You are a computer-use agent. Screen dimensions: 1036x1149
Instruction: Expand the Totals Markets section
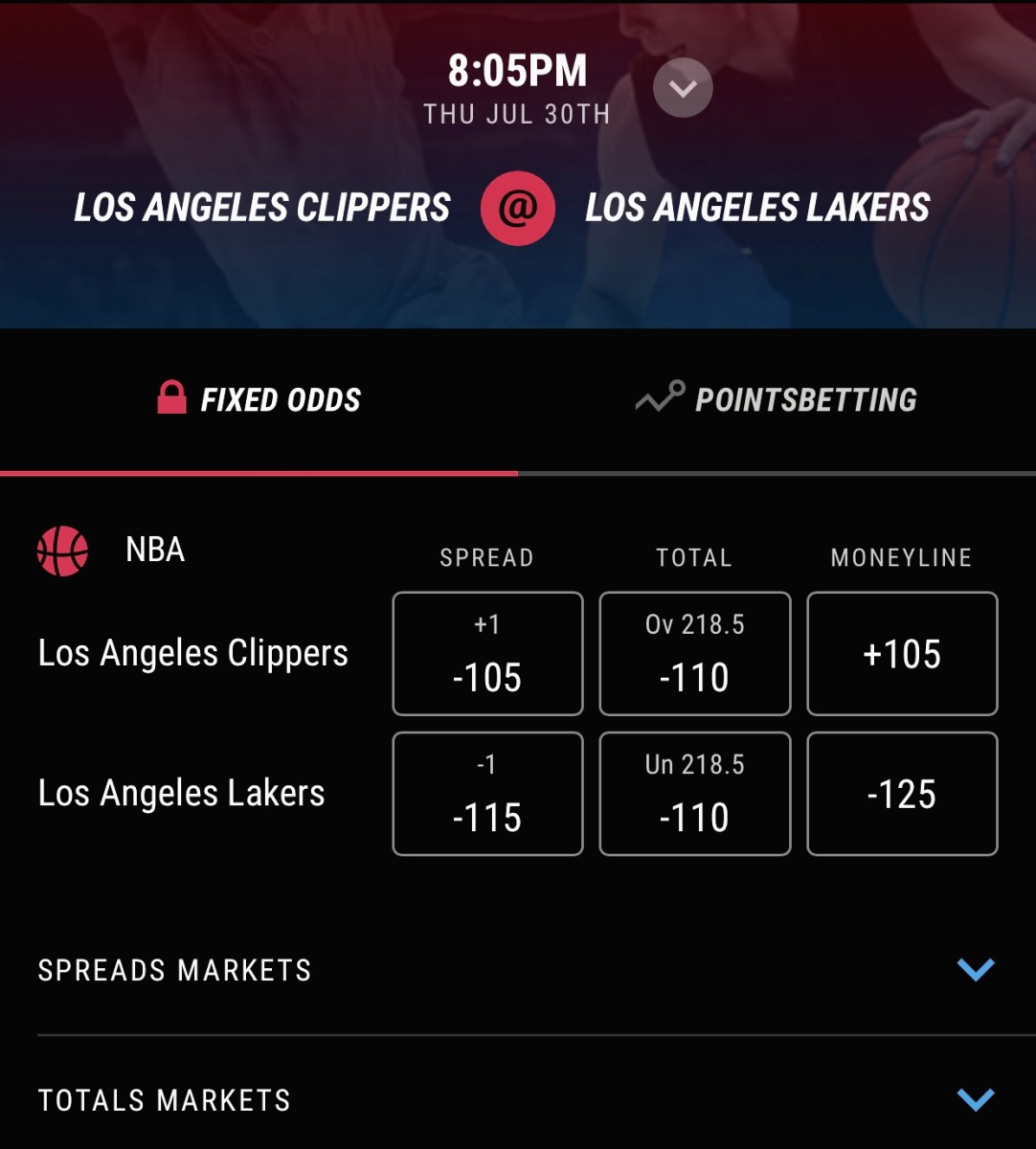(975, 1099)
